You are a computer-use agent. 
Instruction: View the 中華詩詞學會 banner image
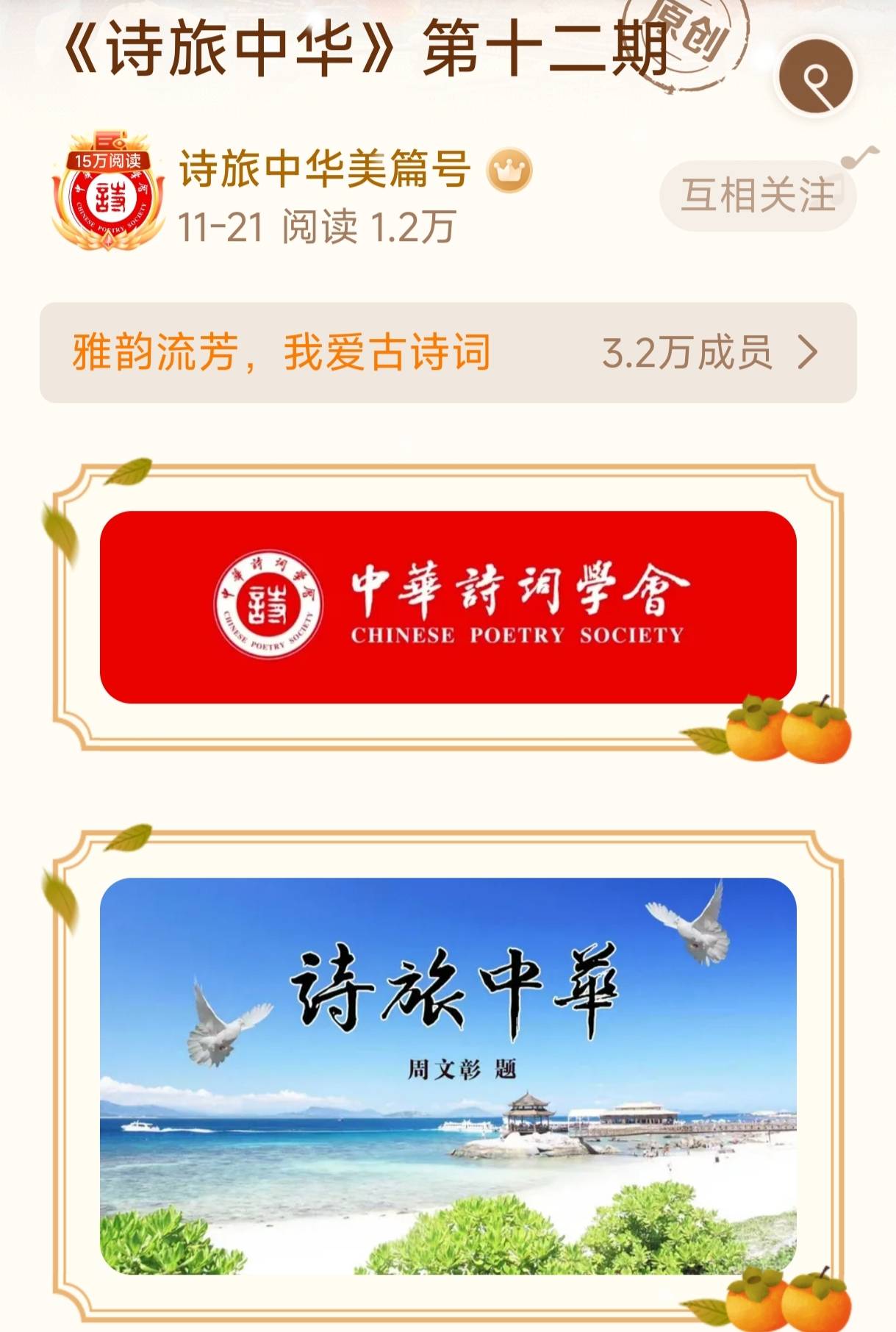tap(448, 607)
